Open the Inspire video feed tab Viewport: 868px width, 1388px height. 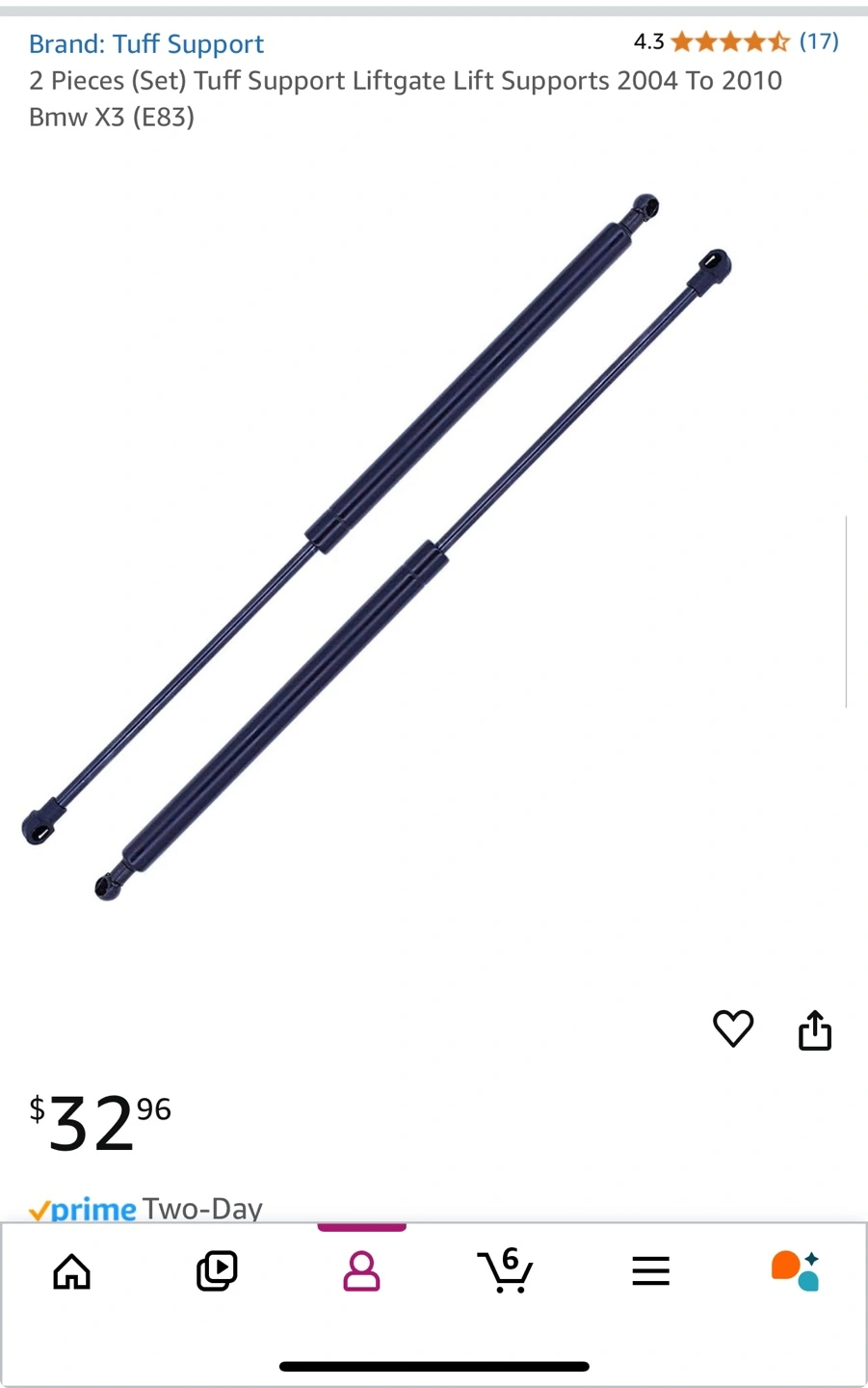point(217,1271)
